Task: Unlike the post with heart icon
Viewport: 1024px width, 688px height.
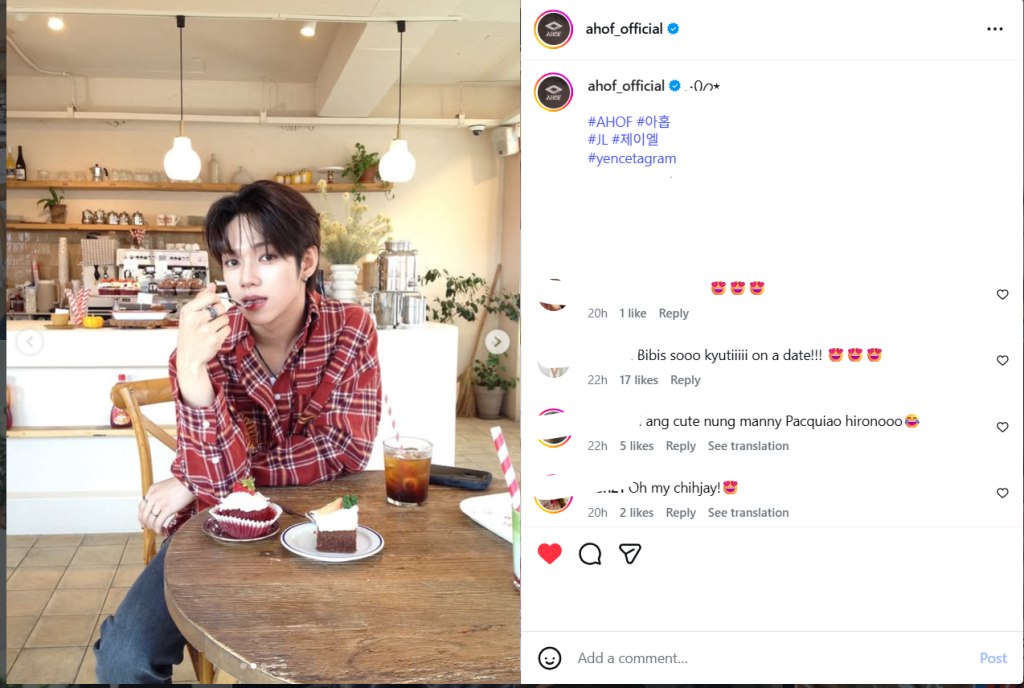Action: 550,554
